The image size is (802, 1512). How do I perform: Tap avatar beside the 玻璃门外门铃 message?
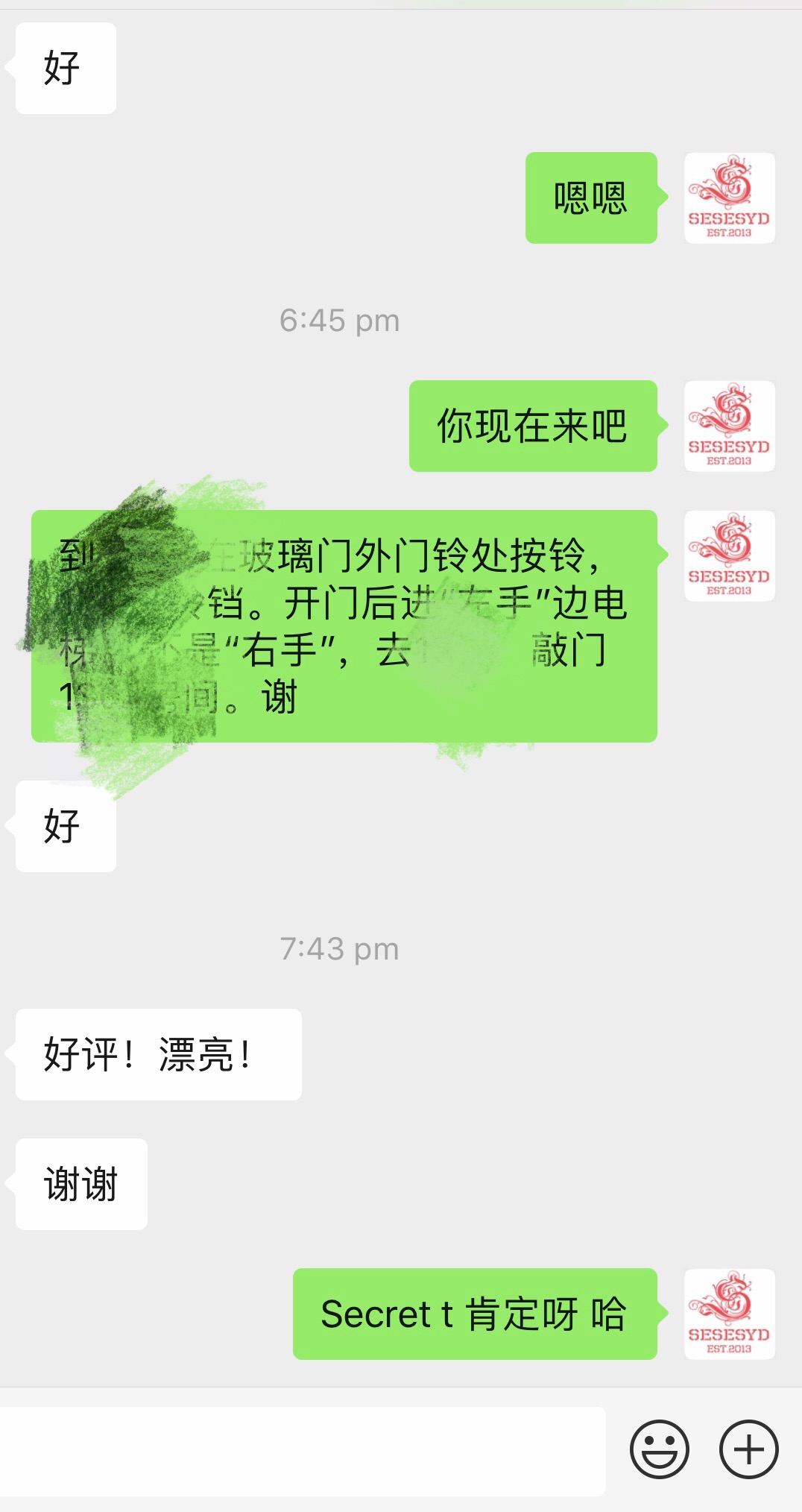click(730, 556)
